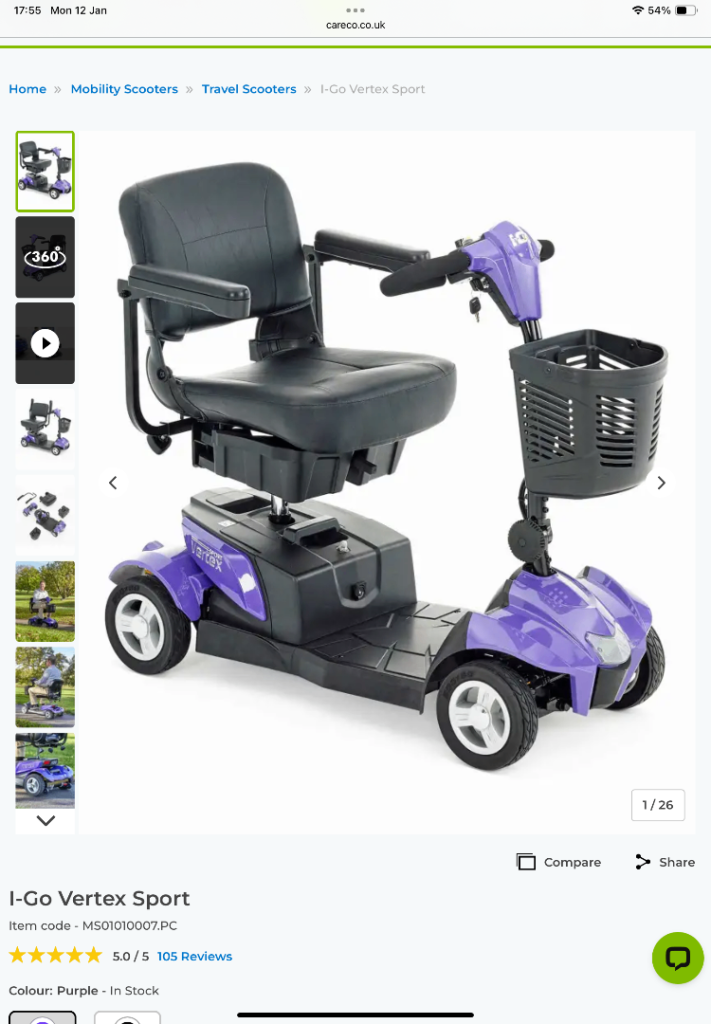Open the careco.co.uk address bar
This screenshot has width=711, height=1024.
pos(355,25)
